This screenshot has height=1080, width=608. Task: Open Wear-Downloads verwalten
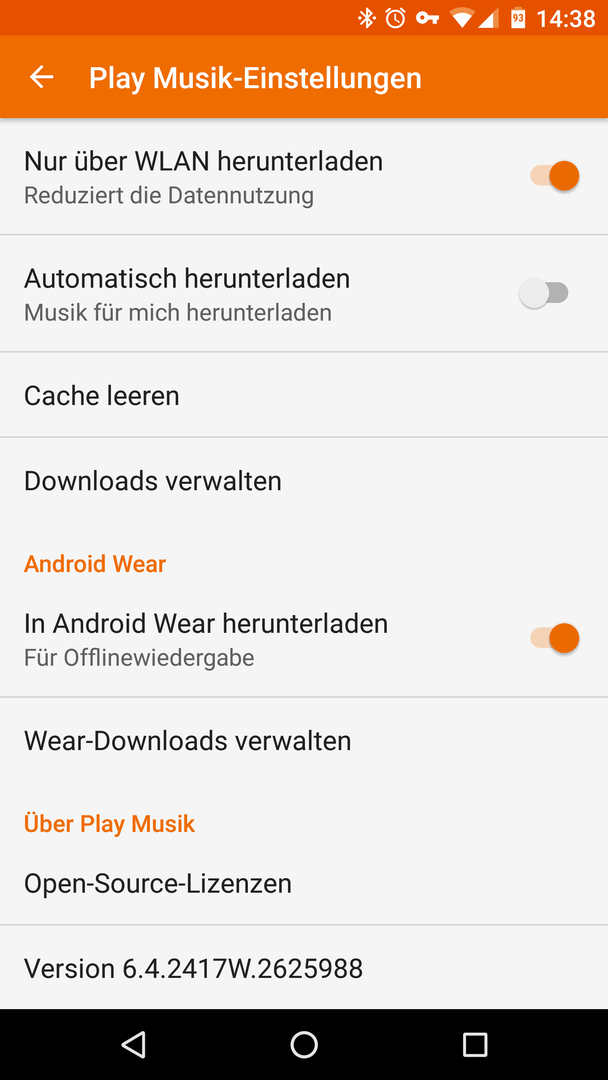pos(304,740)
